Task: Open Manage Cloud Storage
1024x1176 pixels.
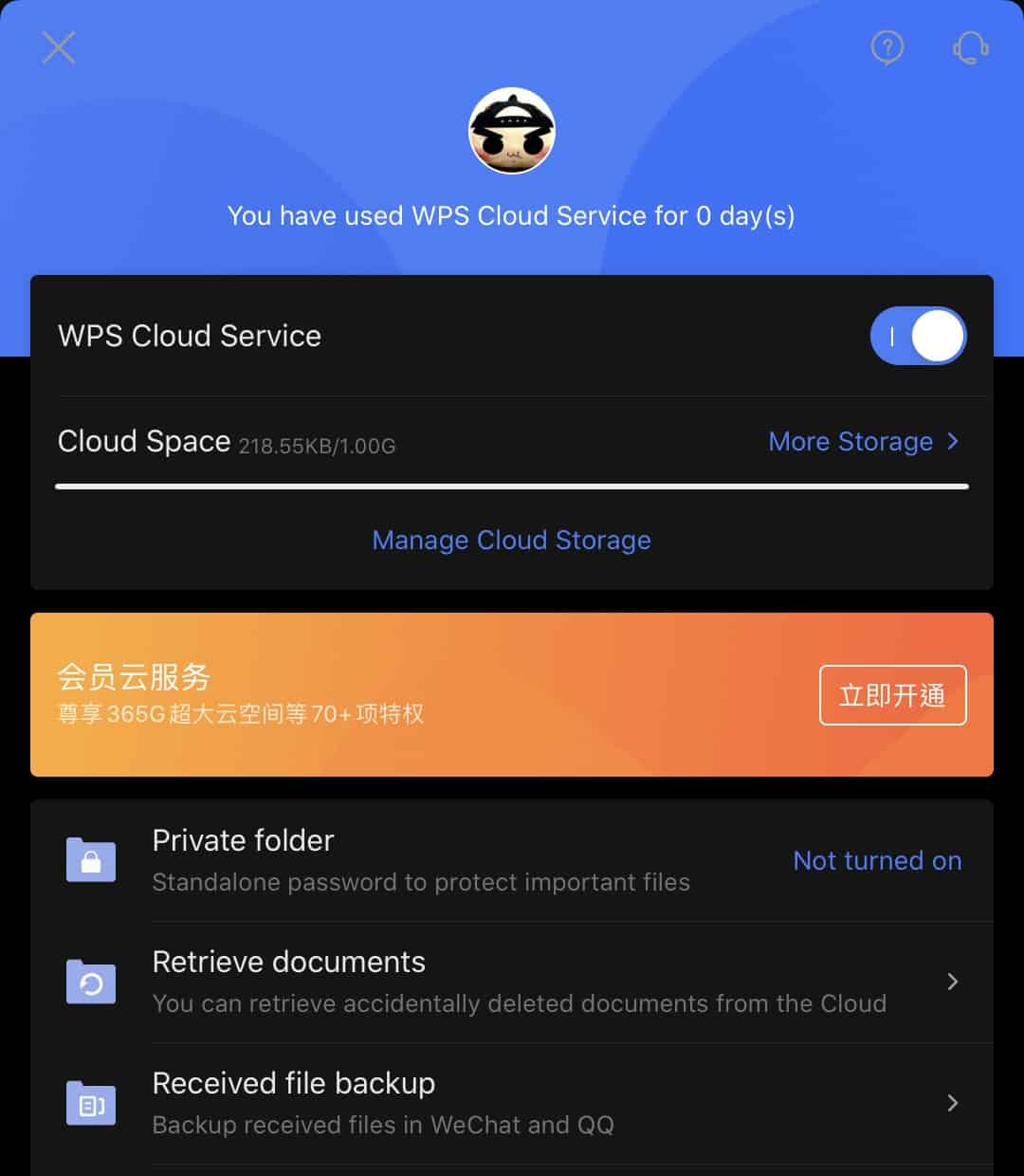Action: (512, 541)
